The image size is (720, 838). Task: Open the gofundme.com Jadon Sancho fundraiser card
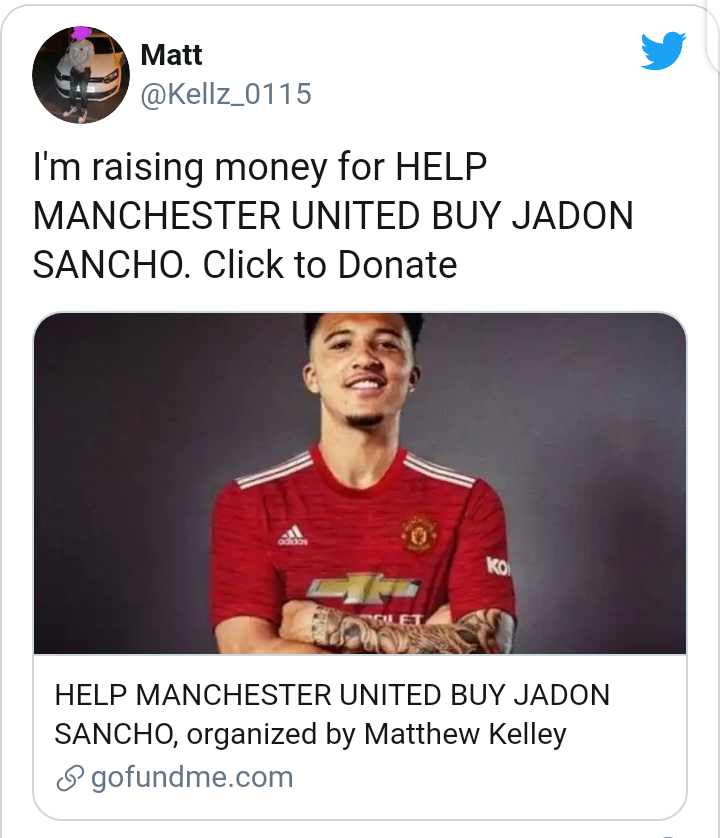[x=360, y=565]
